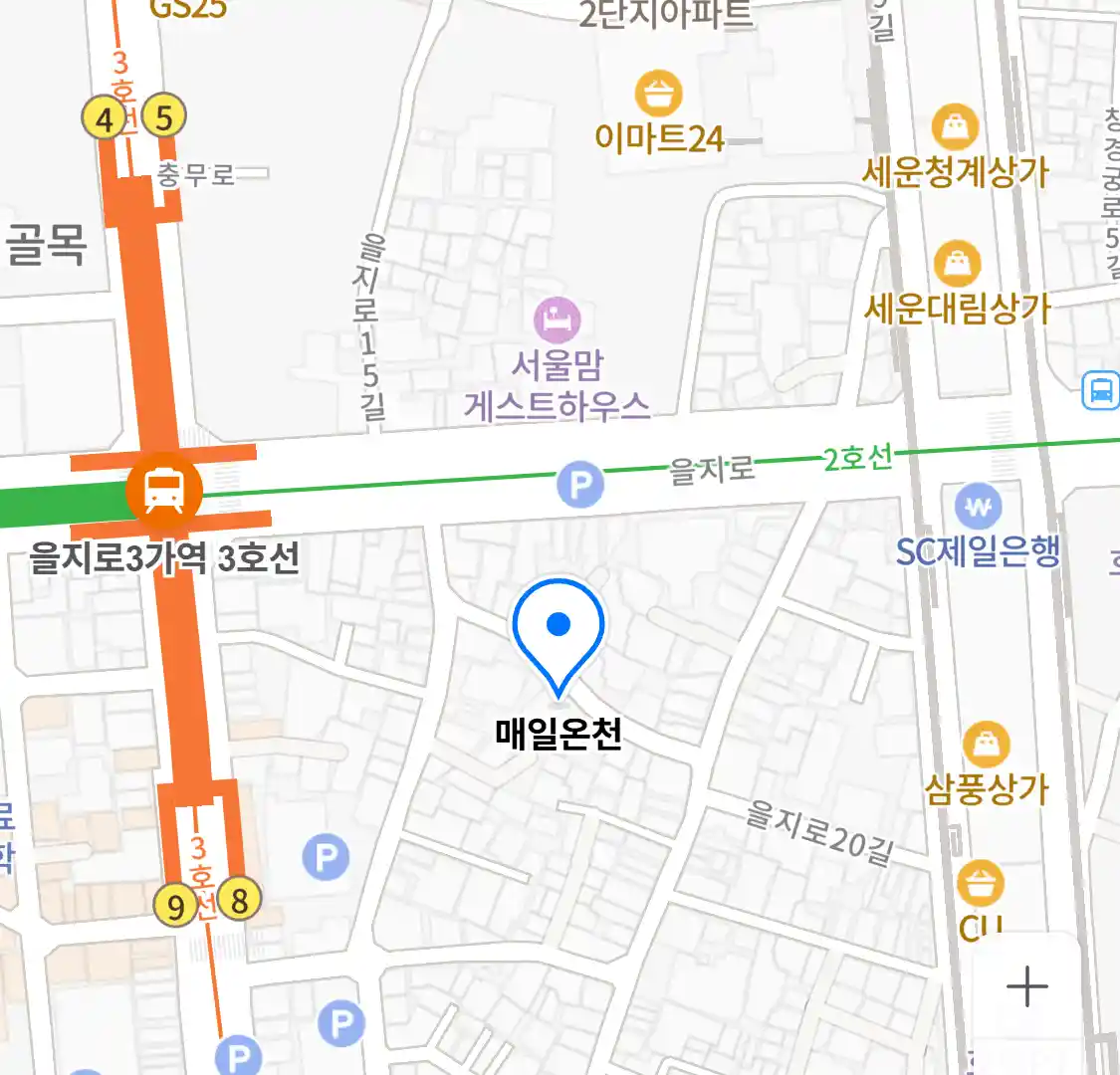Select subway exit 5 marker
The image size is (1120, 1075).
(x=164, y=116)
